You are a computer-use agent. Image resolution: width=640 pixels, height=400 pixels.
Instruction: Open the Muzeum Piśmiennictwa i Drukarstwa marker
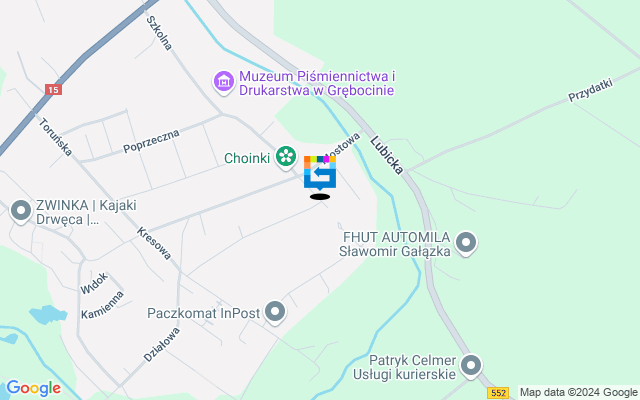tap(224, 80)
